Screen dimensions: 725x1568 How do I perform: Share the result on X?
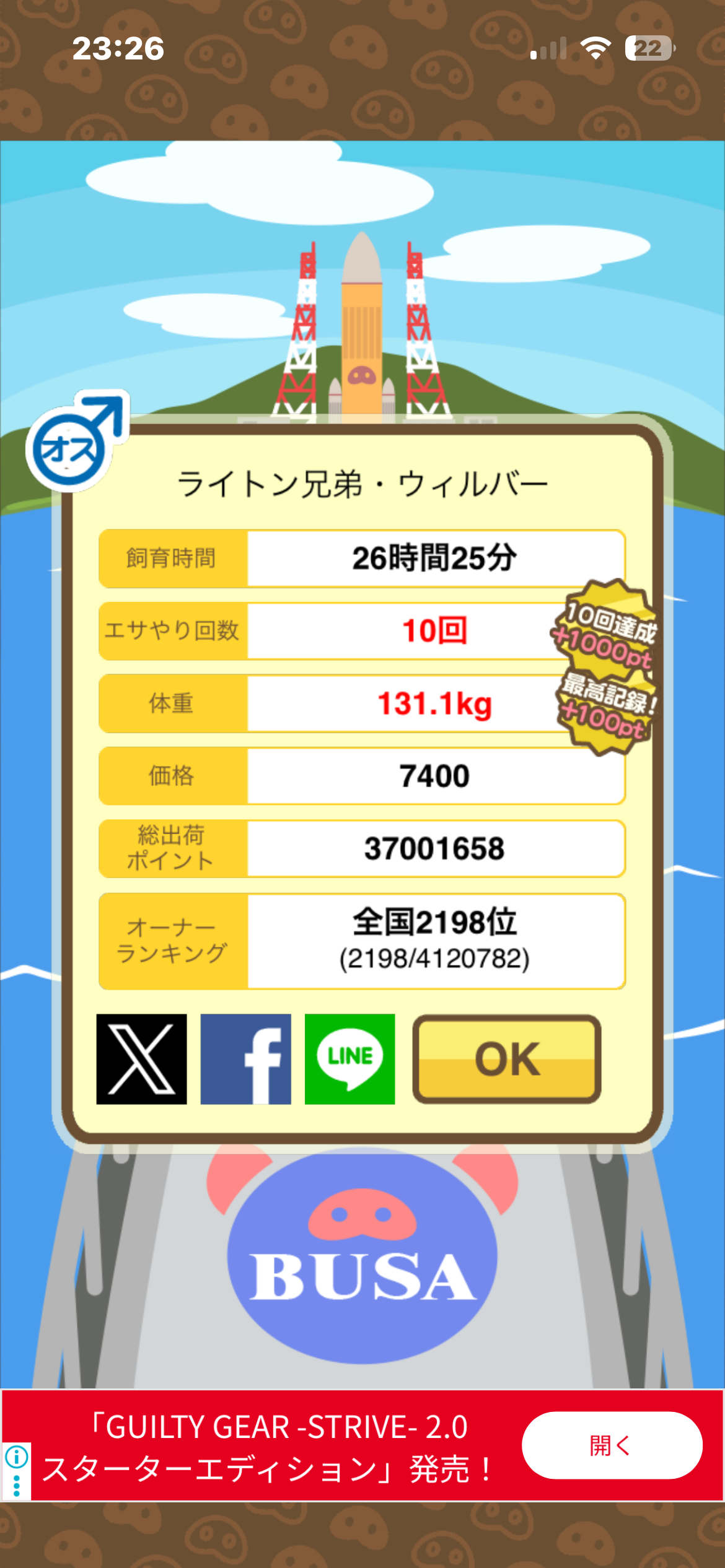pos(141,1059)
